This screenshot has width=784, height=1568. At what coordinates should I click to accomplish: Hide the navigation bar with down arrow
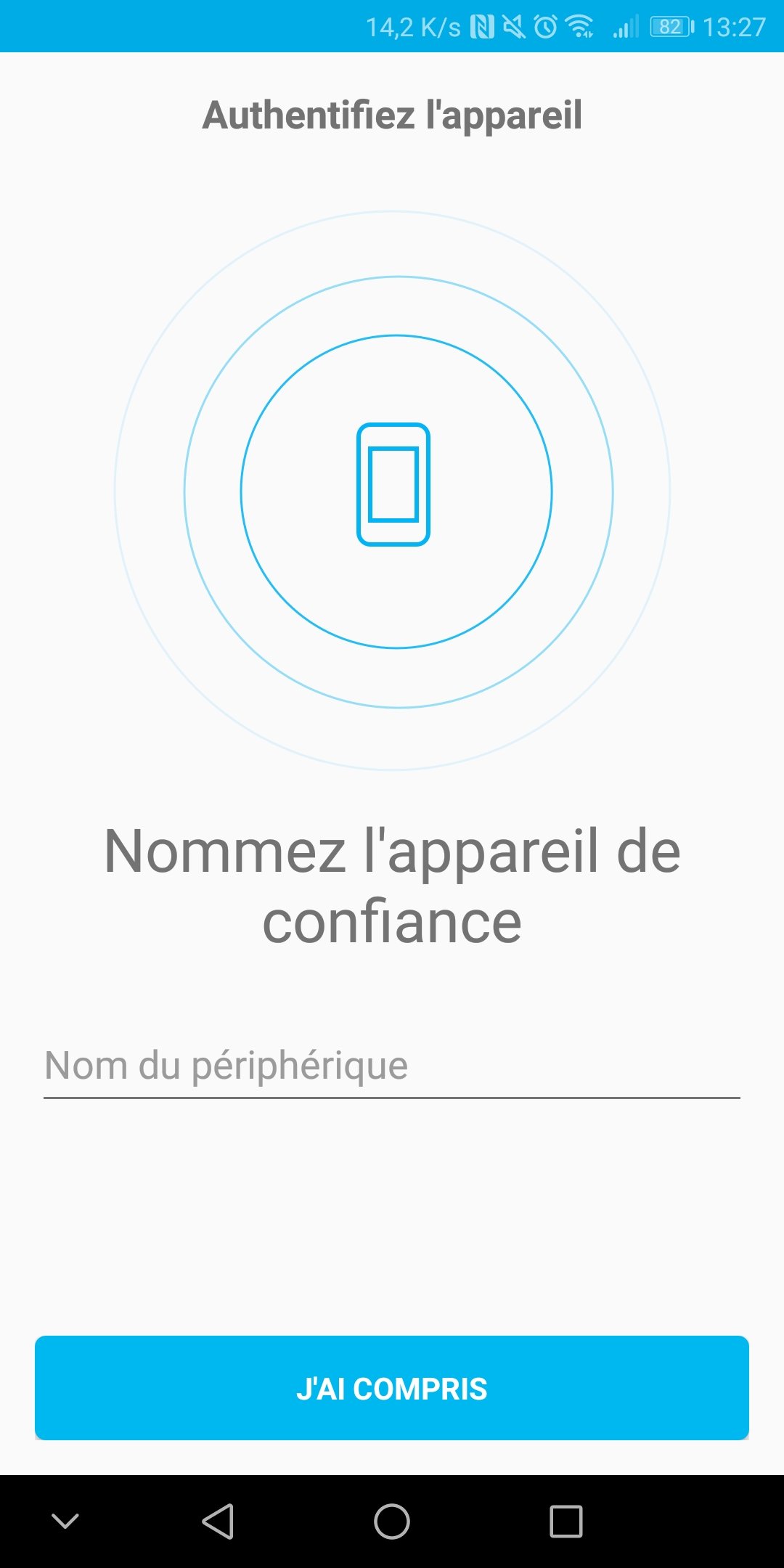[x=65, y=1521]
